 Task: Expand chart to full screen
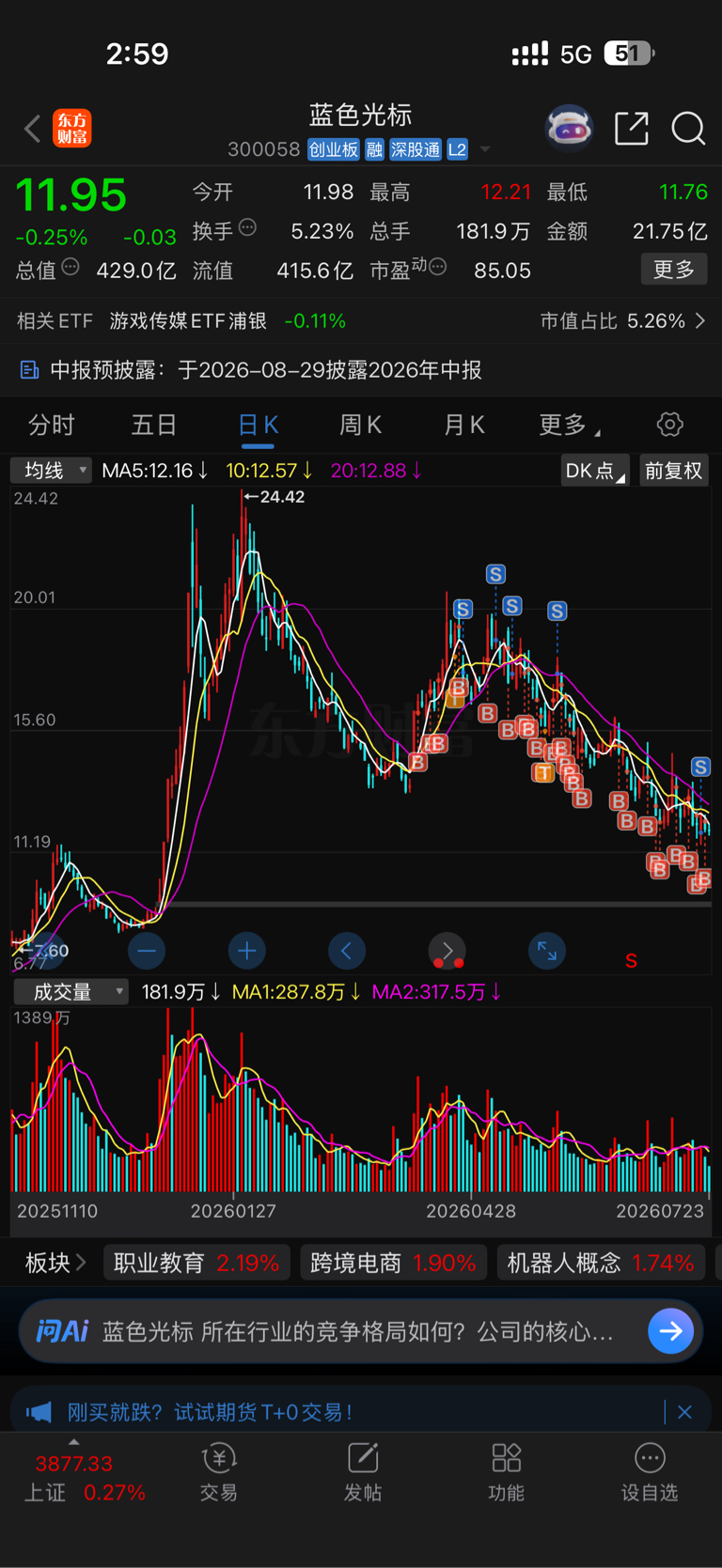click(x=547, y=951)
